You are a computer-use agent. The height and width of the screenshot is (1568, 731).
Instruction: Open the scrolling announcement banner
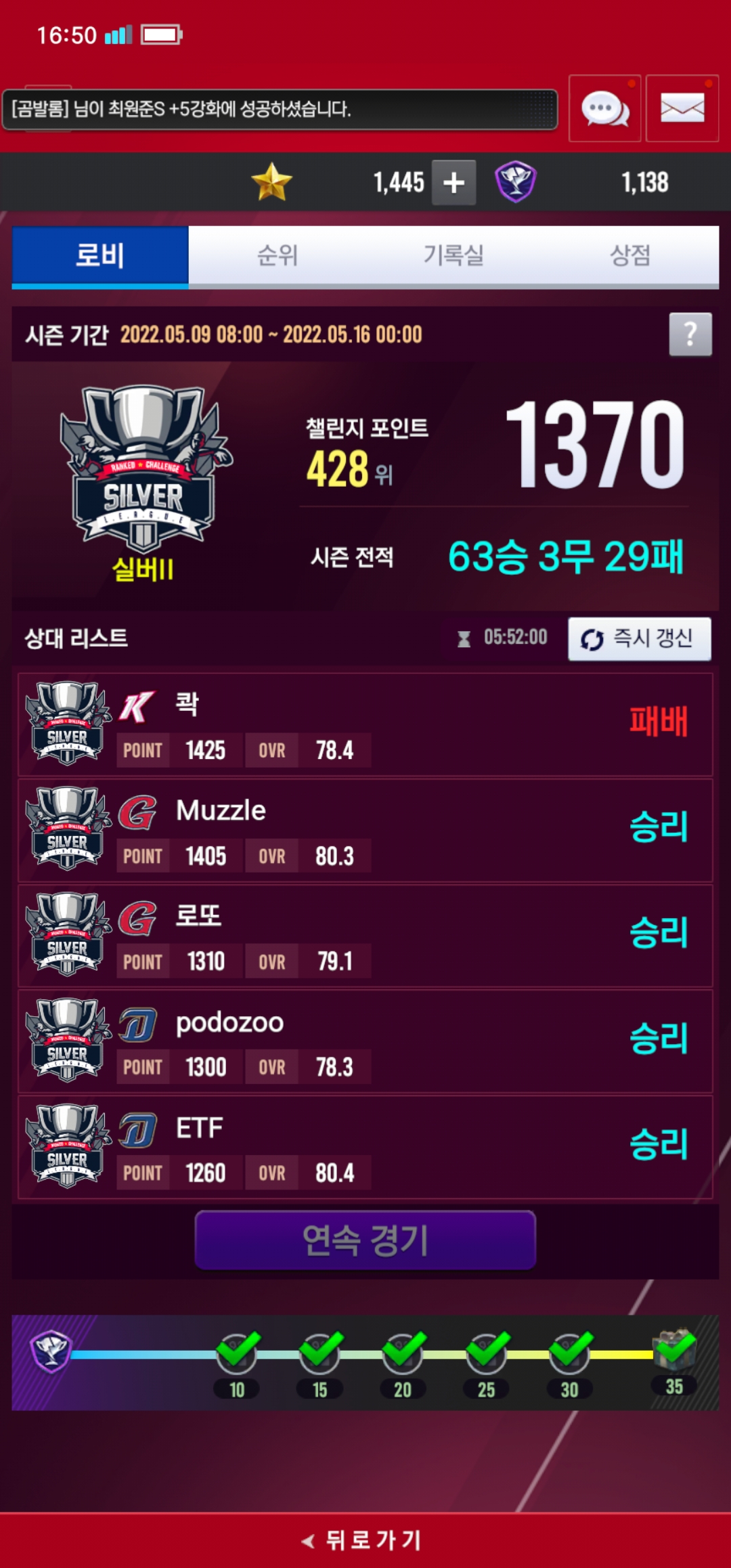point(280,109)
